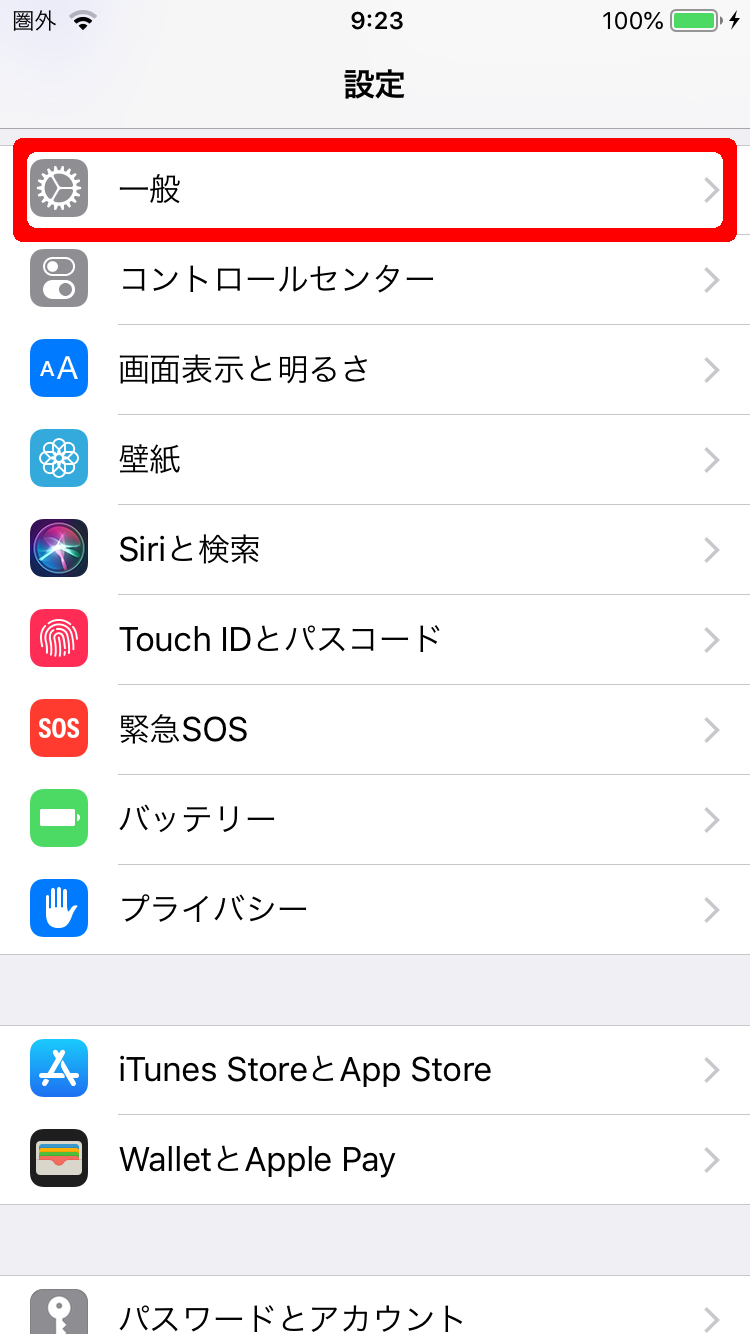
Task: Open パスワードとアカウント
Action: [375, 1312]
